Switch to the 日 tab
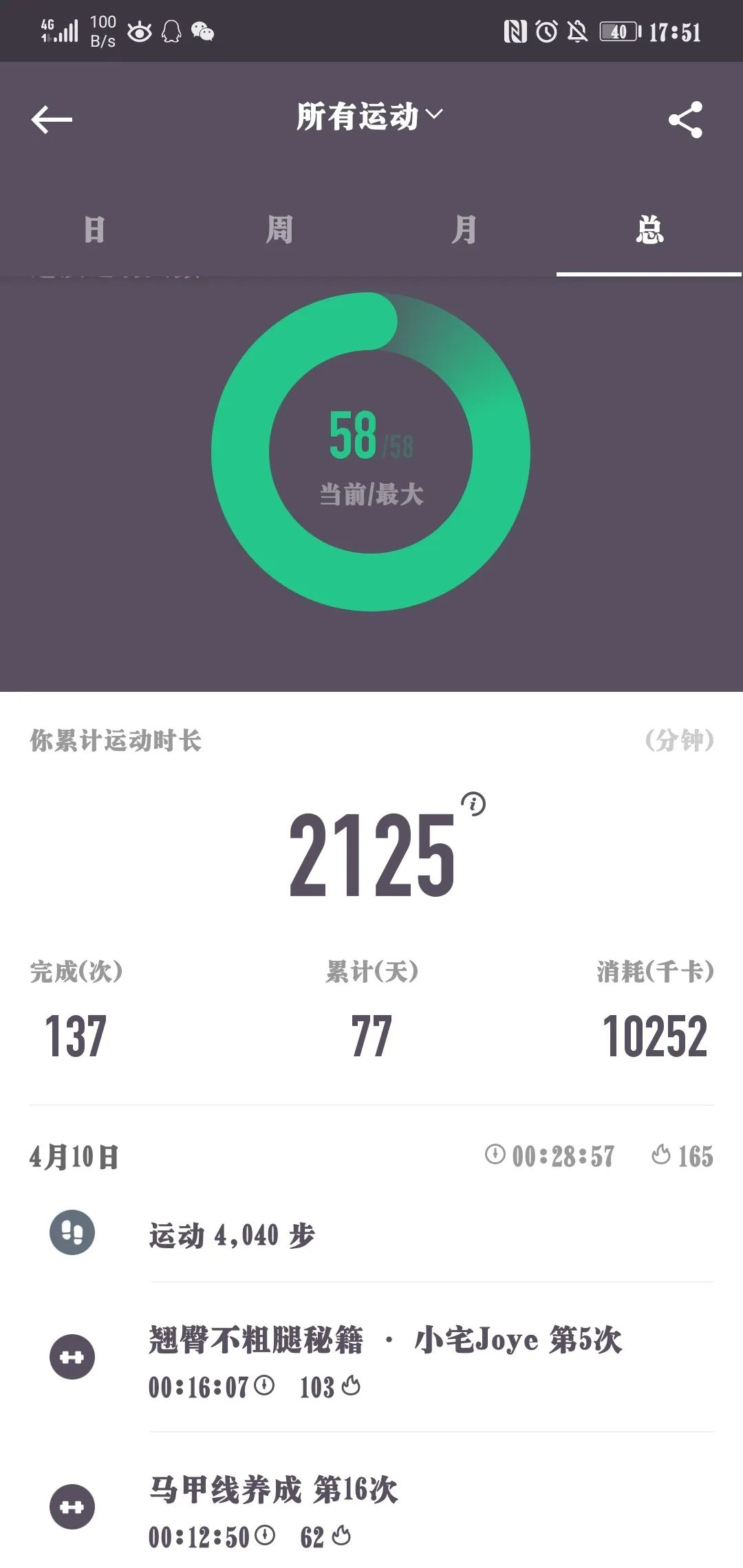 click(94, 230)
